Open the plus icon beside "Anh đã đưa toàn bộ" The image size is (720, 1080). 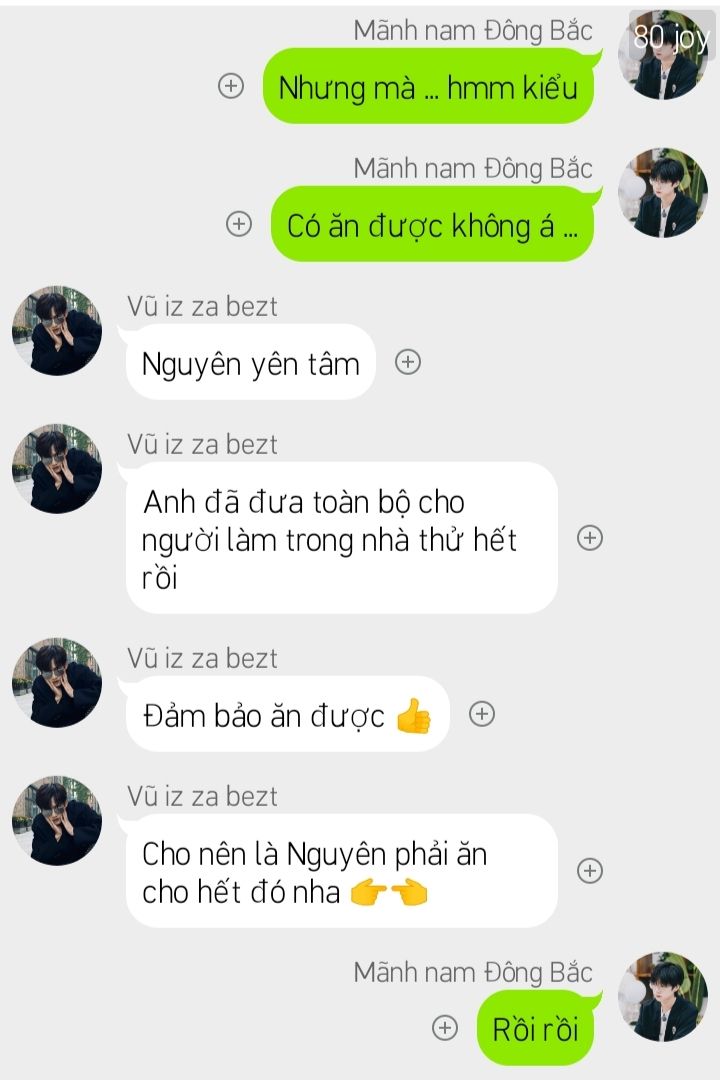[590, 538]
